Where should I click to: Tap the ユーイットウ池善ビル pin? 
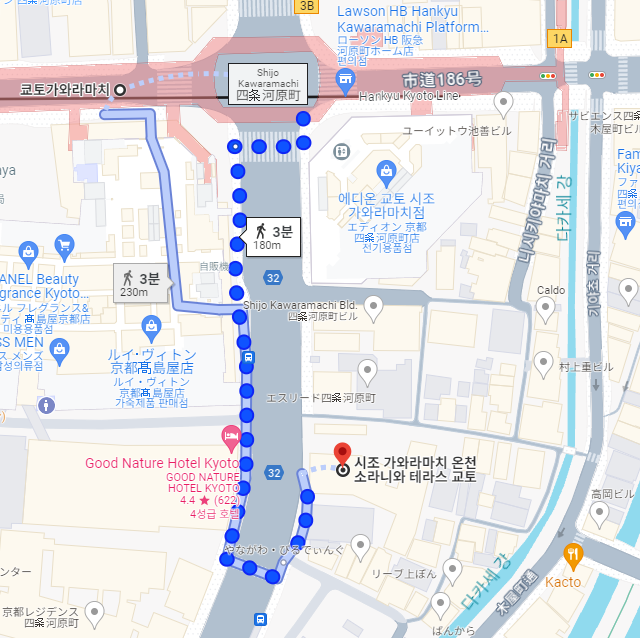[x=504, y=102]
